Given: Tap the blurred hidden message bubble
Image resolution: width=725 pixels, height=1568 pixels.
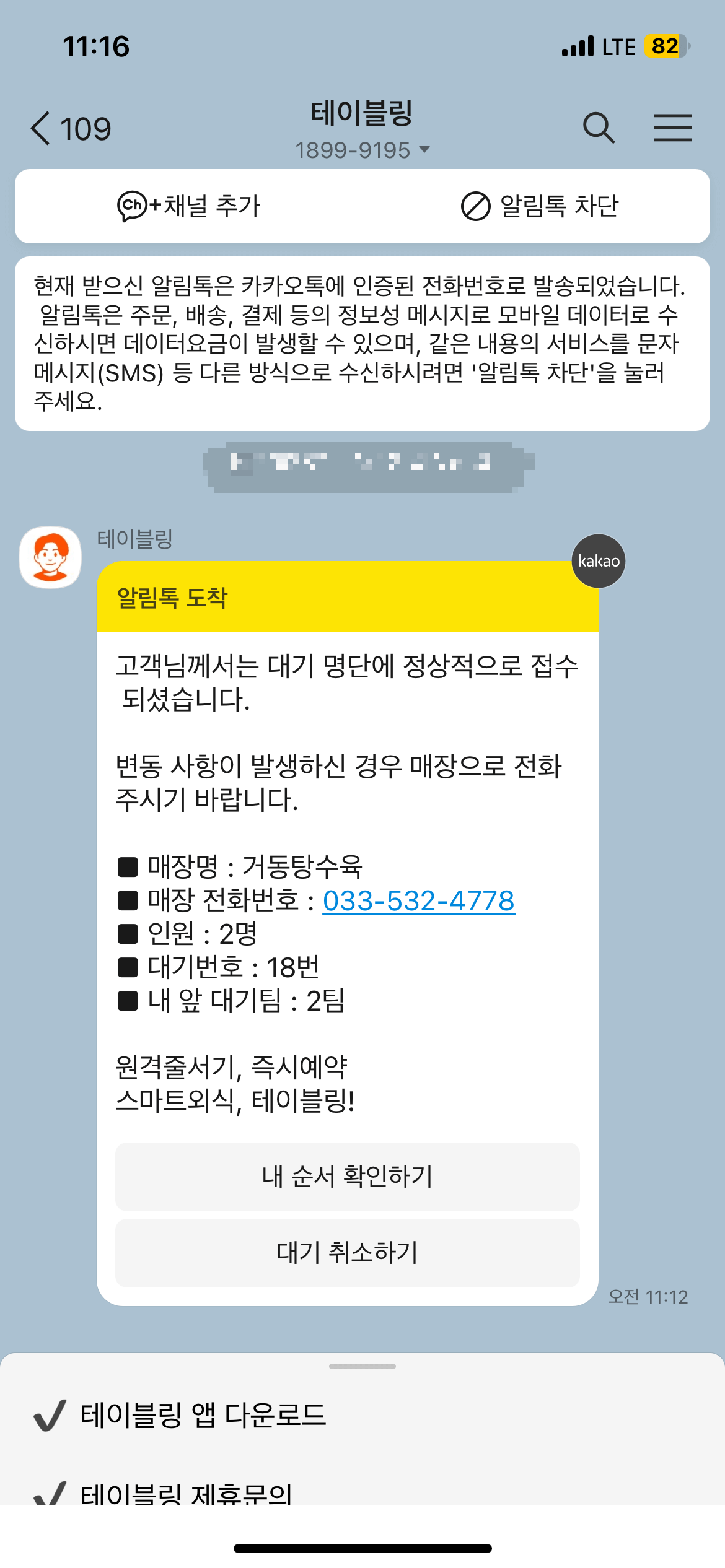Looking at the screenshot, I should [362, 469].
